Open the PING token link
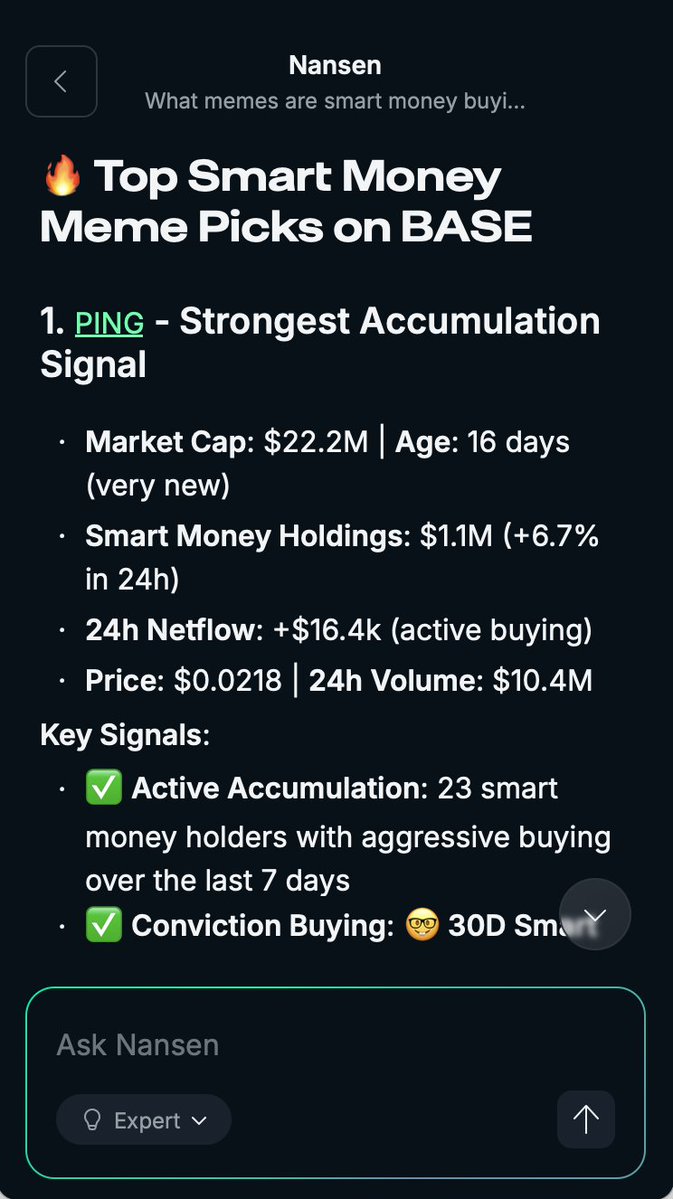 pos(109,323)
